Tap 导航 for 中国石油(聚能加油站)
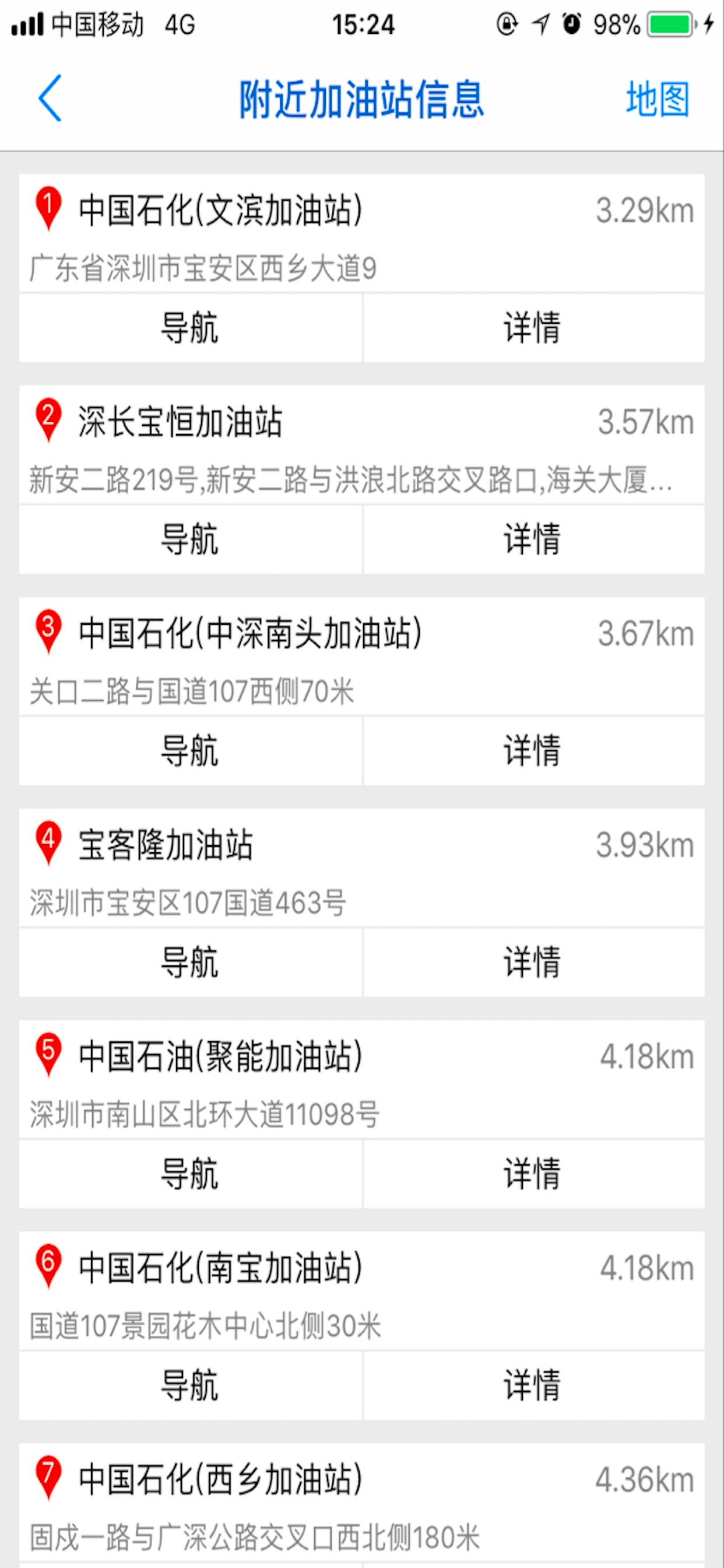The height and width of the screenshot is (1568, 724). 191,1174
